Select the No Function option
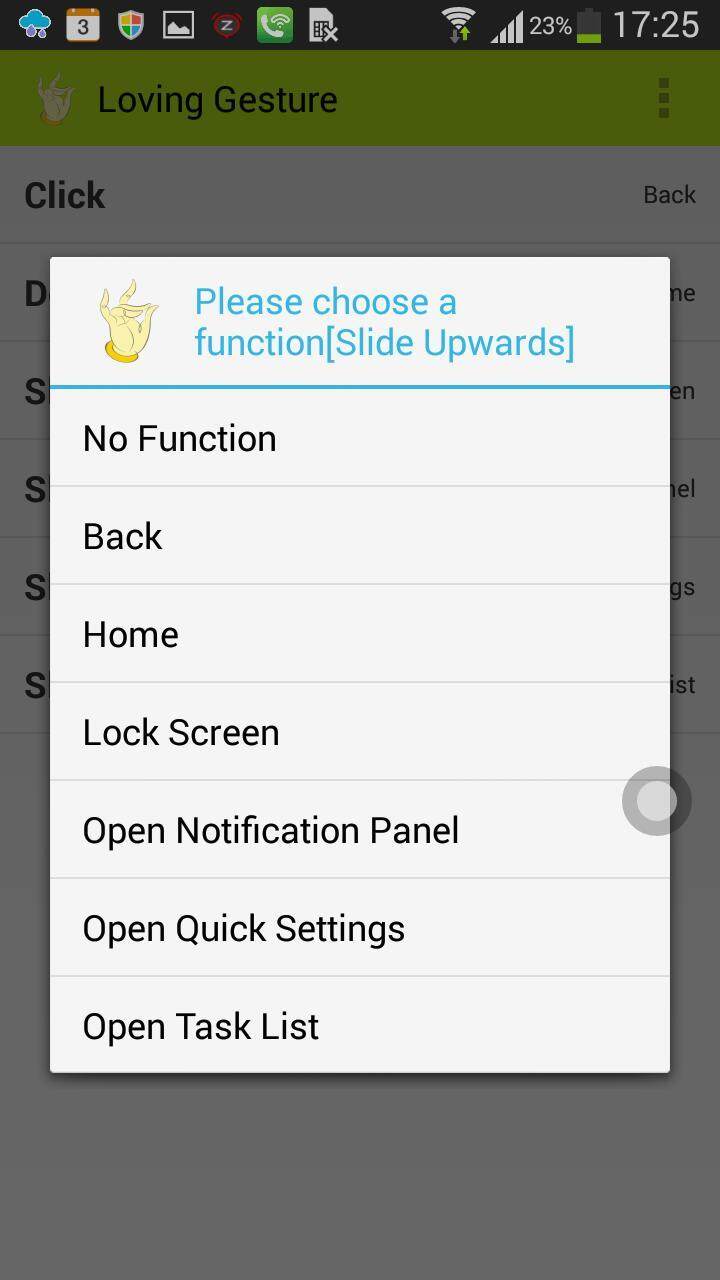720x1280 pixels. tap(360, 438)
